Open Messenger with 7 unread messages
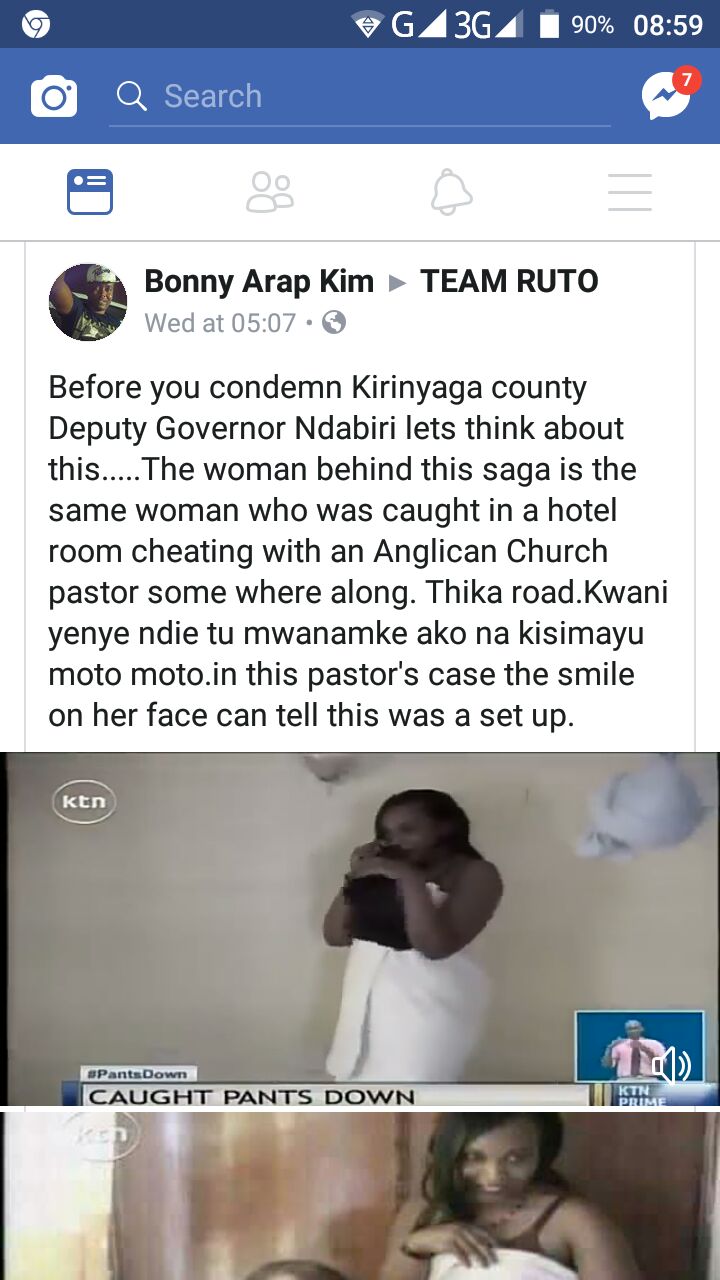Viewport: 720px width, 1280px height. click(668, 95)
